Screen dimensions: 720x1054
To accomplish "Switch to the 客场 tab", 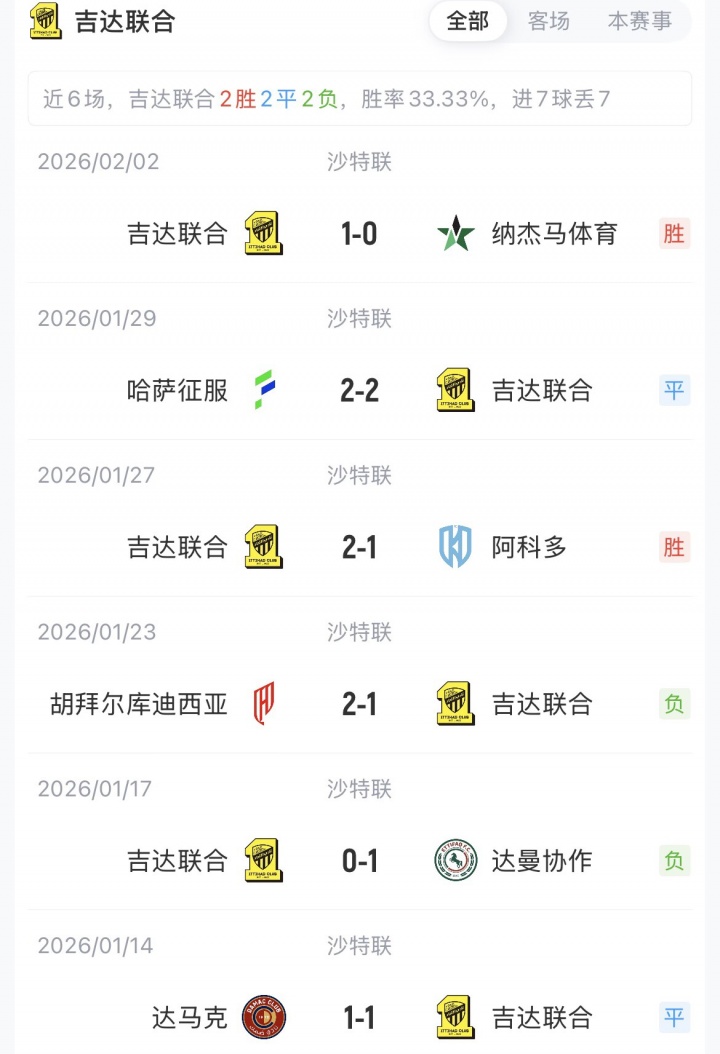I will [x=548, y=21].
